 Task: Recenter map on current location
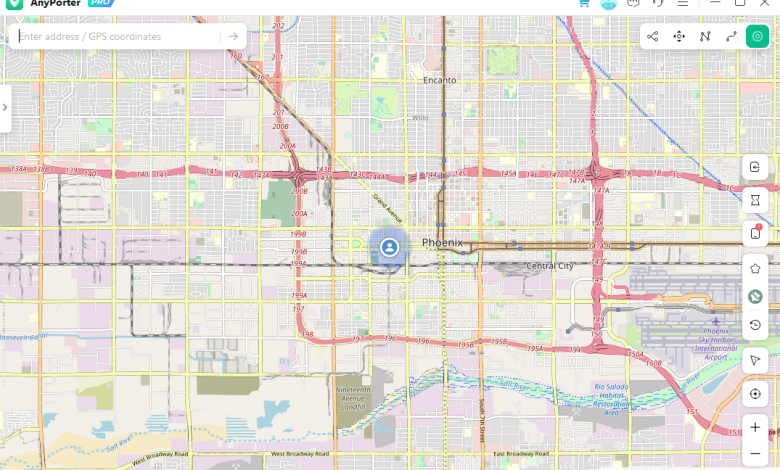[x=755, y=394]
